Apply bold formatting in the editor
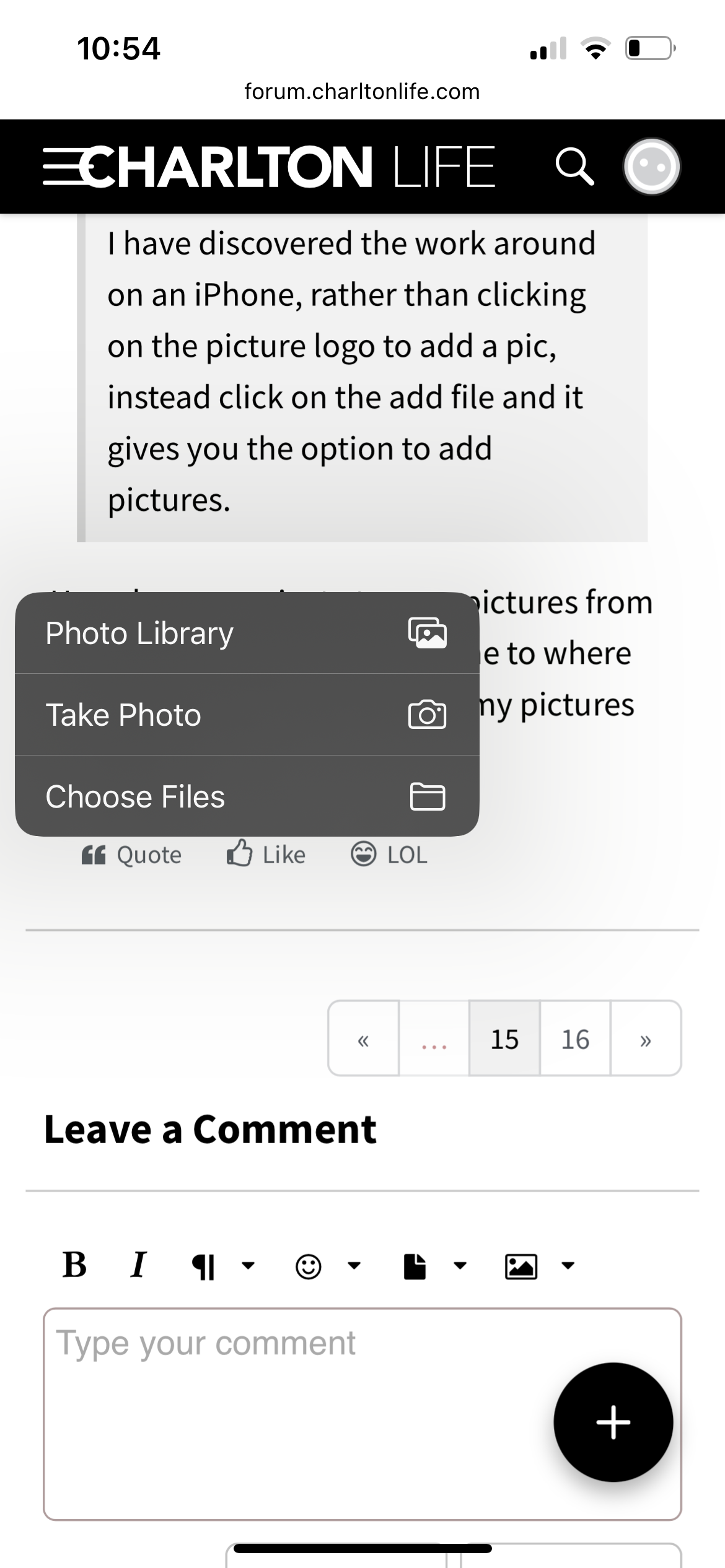 point(75,1266)
